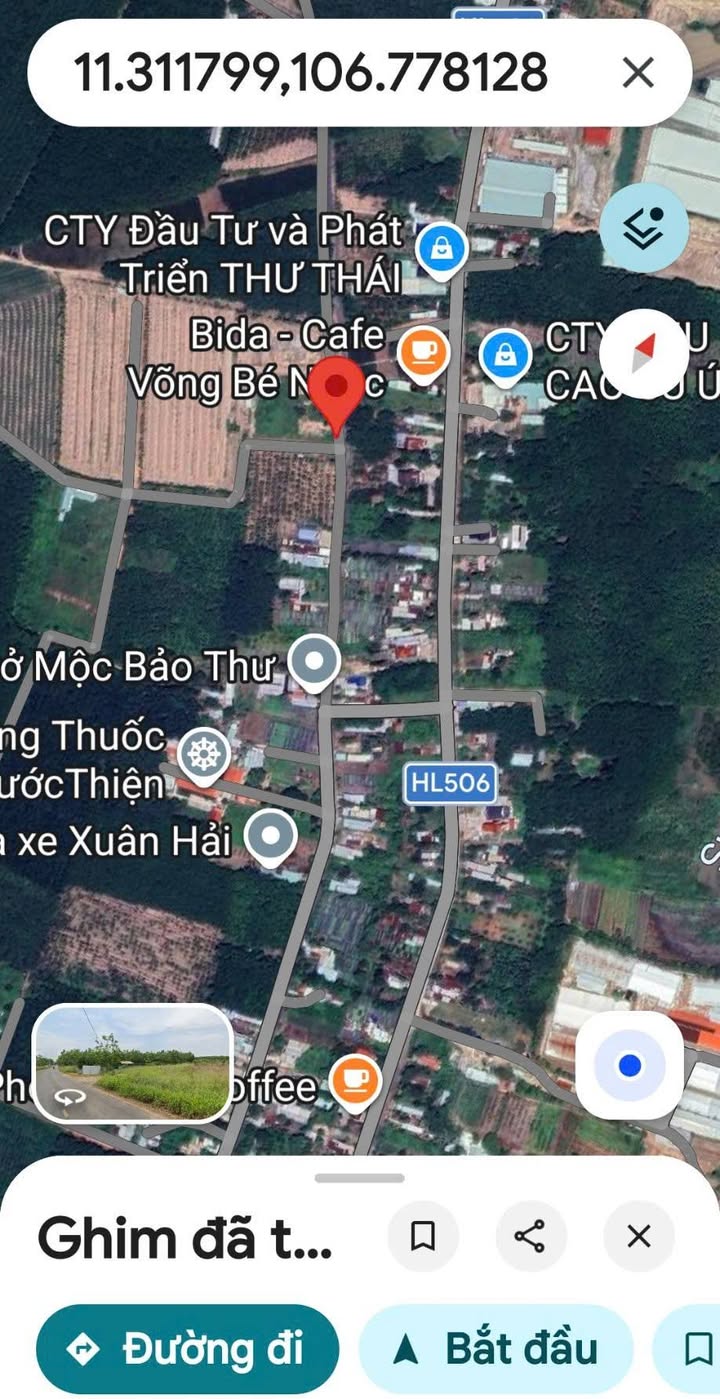Share the dropped pin location
This screenshot has width=720, height=1399.
click(529, 1237)
